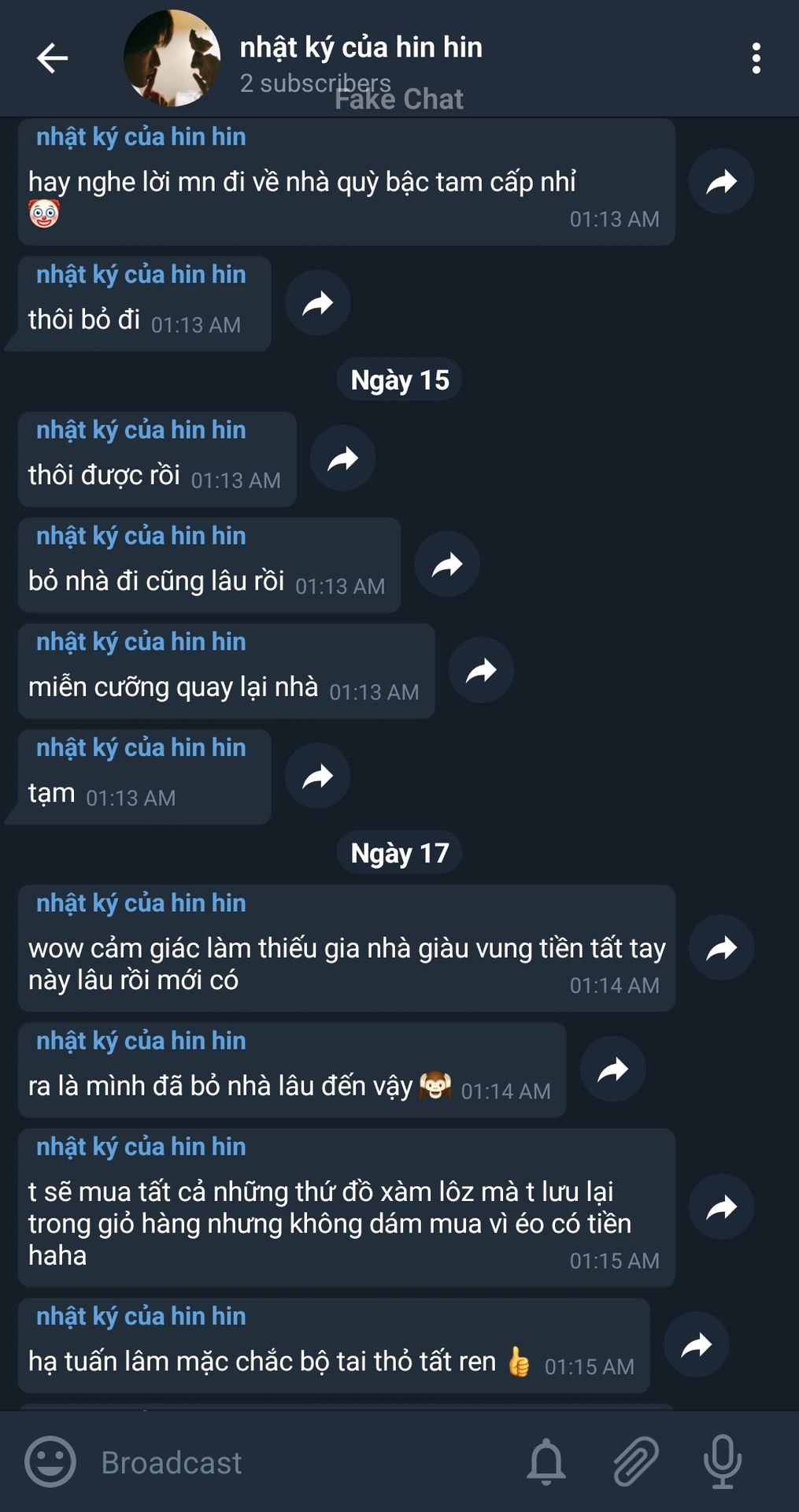This screenshot has height=1512, width=799.
Task: Focus the Broadcast message field
Action: pyautogui.click(x=299, y=1462)
